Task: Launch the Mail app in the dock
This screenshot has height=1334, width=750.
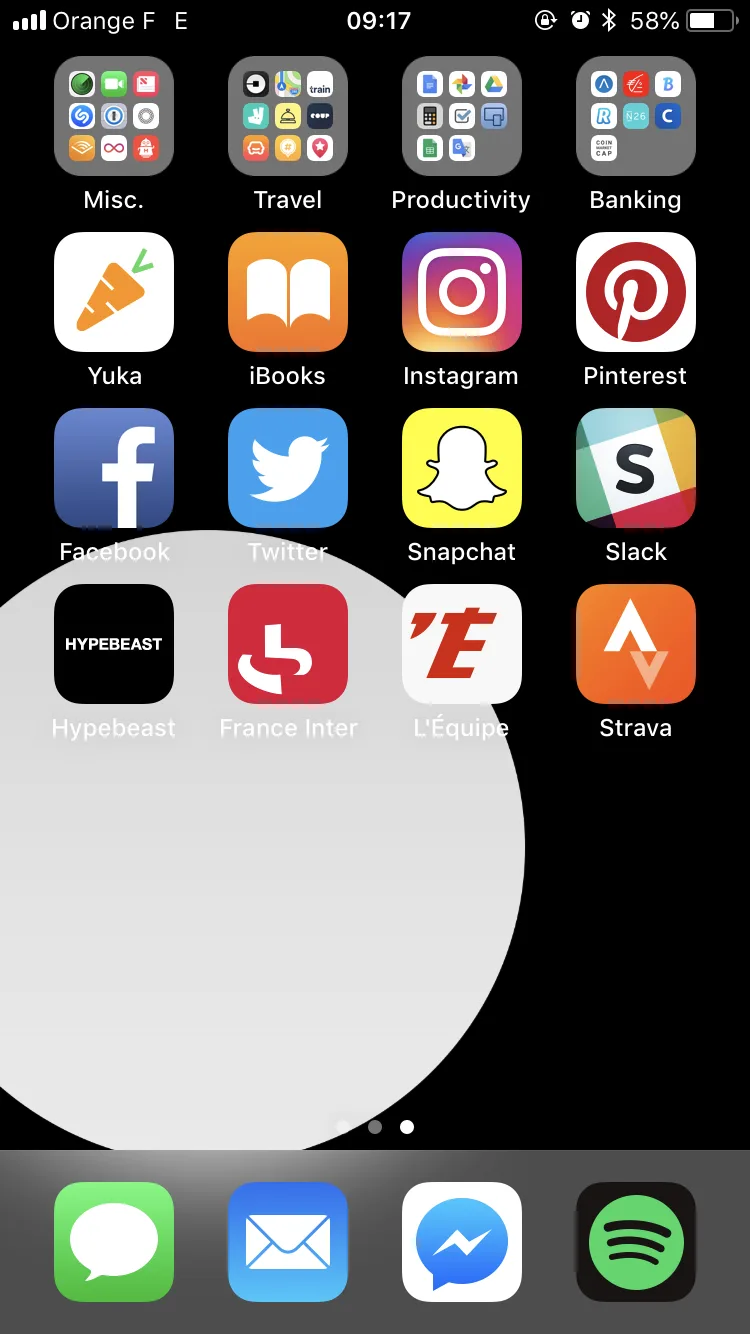Action: point(288,1242)
